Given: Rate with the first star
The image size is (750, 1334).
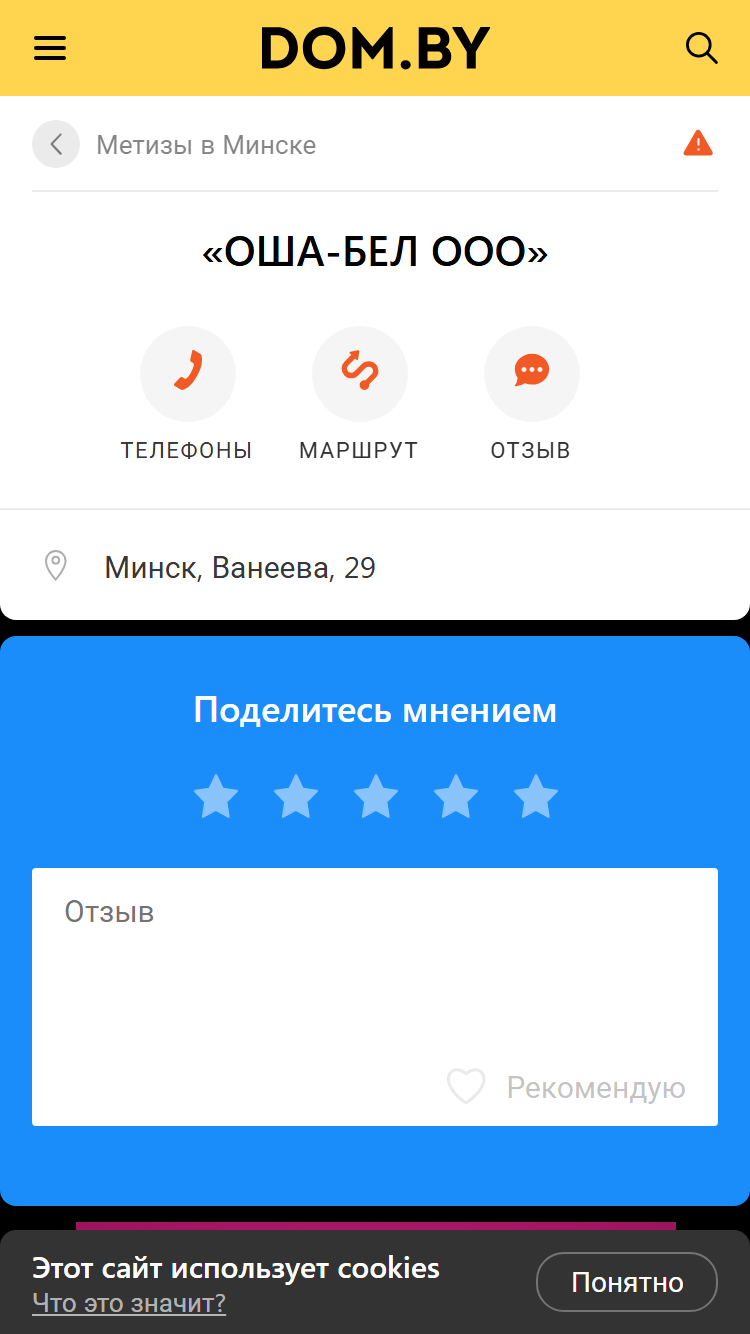Looking at the screenshot, I should [216, 797].
